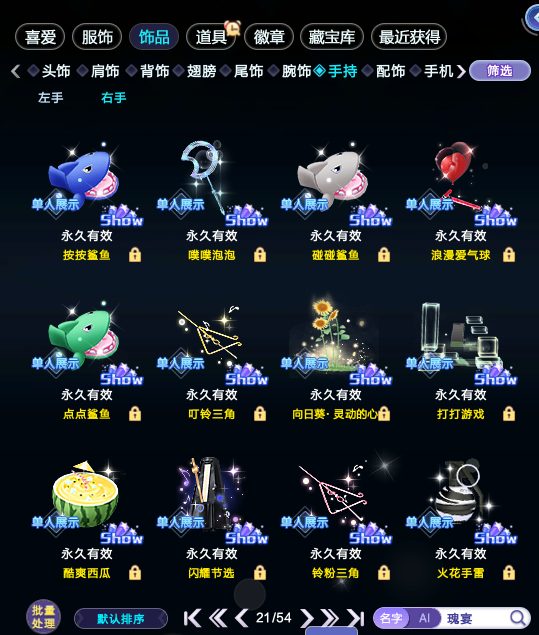Open the 藏宝库 tab
The height and width of the screenshot is (635, 539).
pos(332,37)
